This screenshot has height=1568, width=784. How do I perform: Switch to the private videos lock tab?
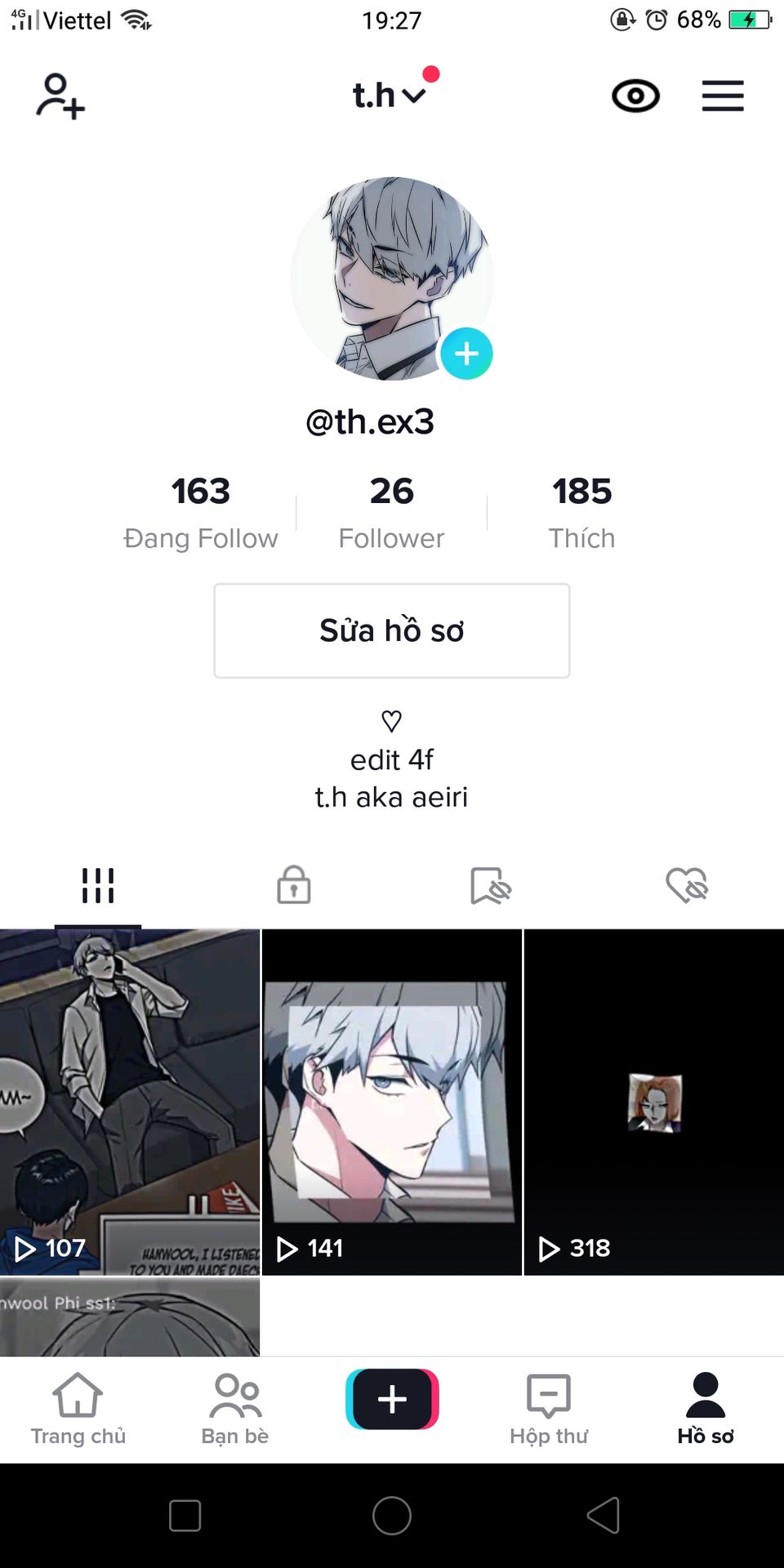click(294, 885)
